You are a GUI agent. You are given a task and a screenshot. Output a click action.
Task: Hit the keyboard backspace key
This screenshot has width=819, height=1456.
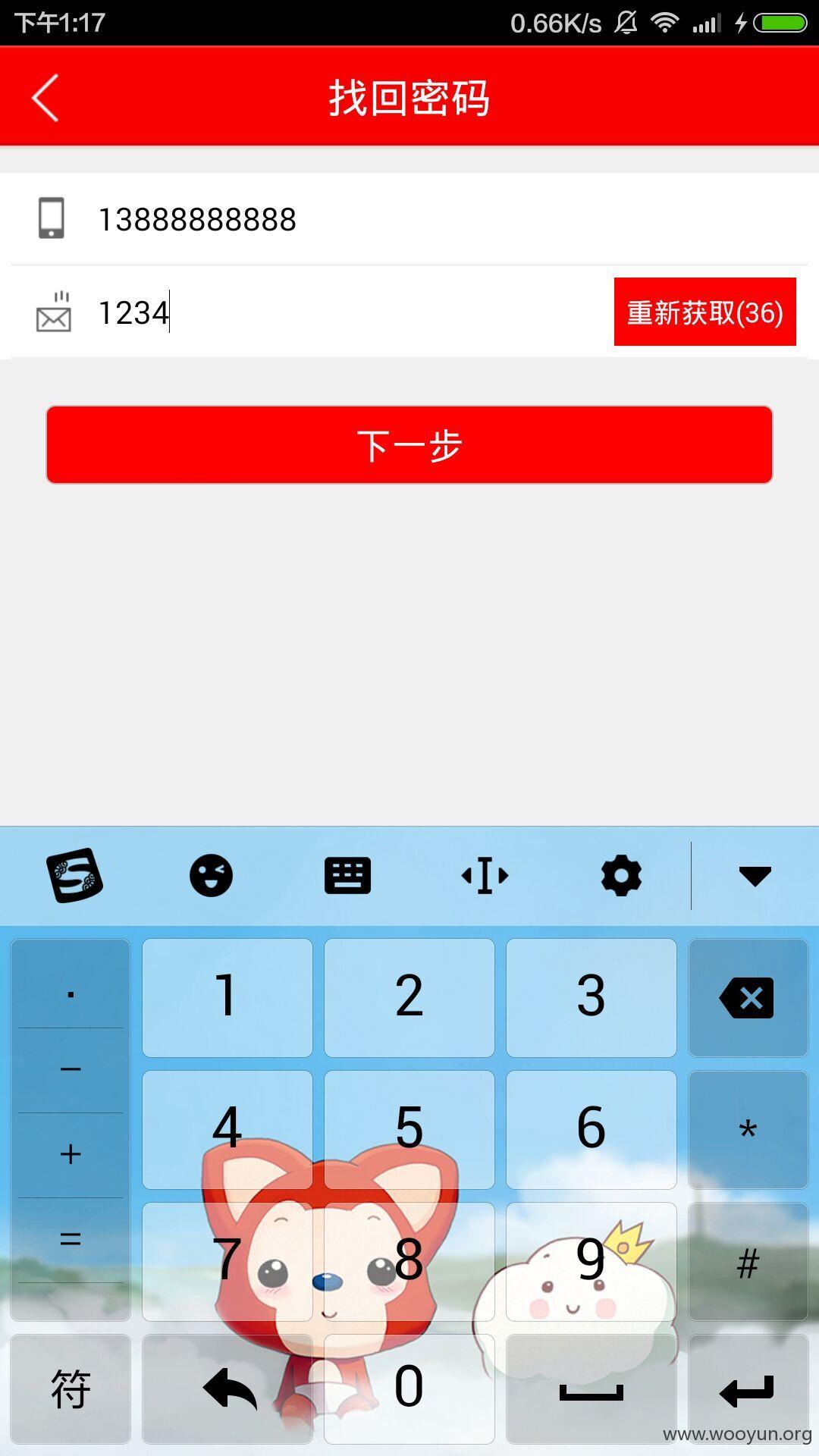(x=748, y=997)
